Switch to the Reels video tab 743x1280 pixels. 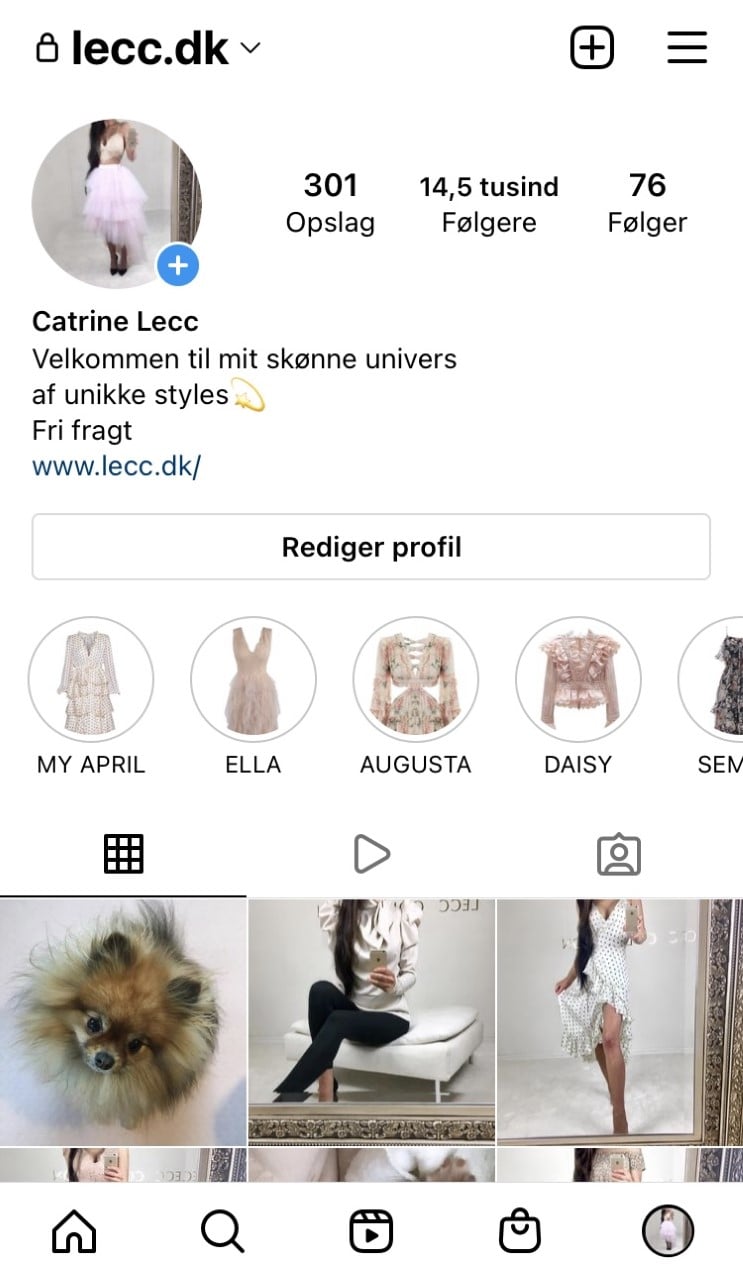coord(371,854)
